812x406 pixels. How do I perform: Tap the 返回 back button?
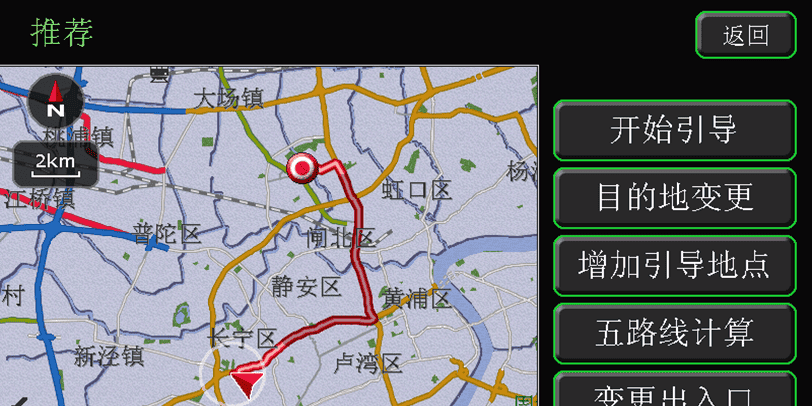(746, 36)
